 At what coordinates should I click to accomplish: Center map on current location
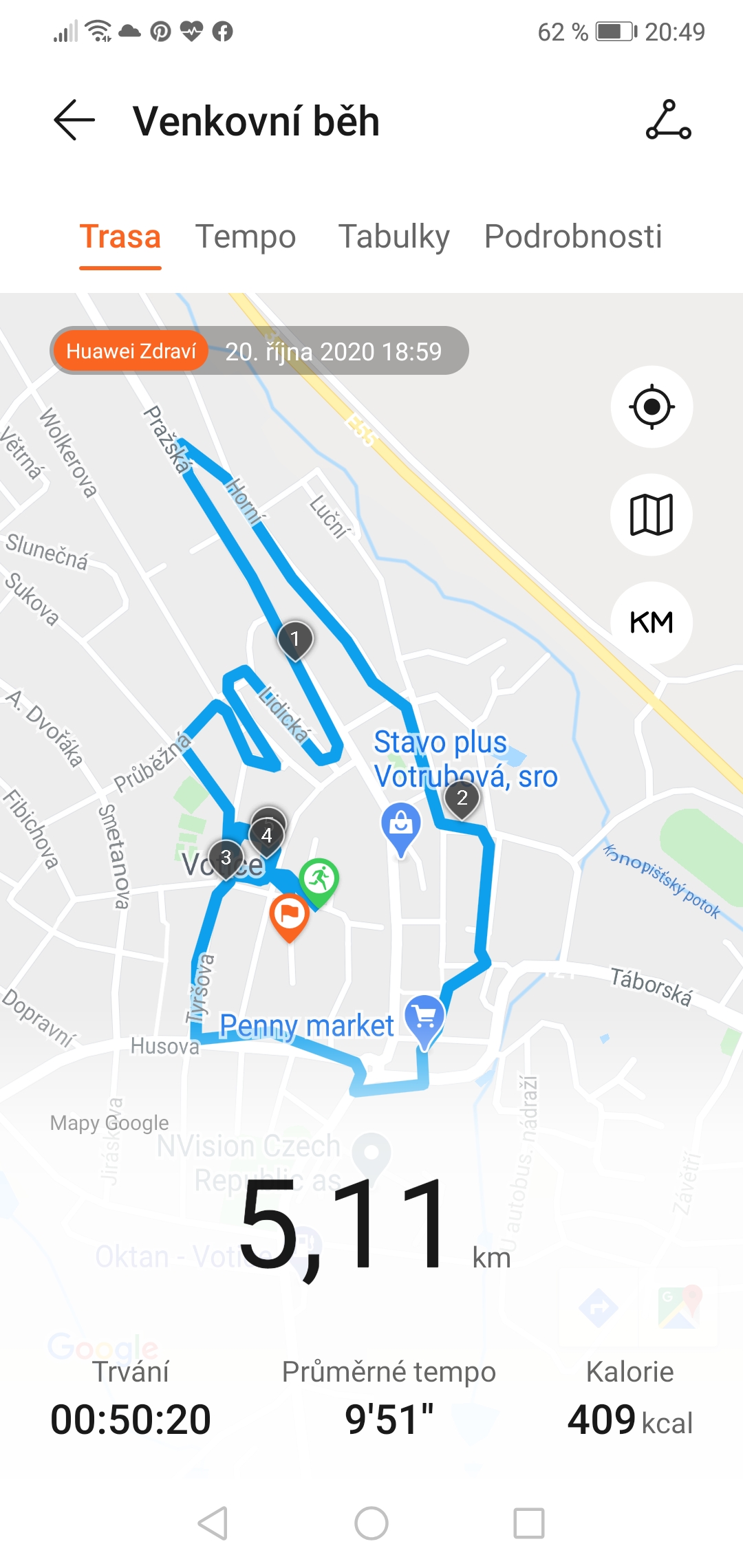coord(652,407)
